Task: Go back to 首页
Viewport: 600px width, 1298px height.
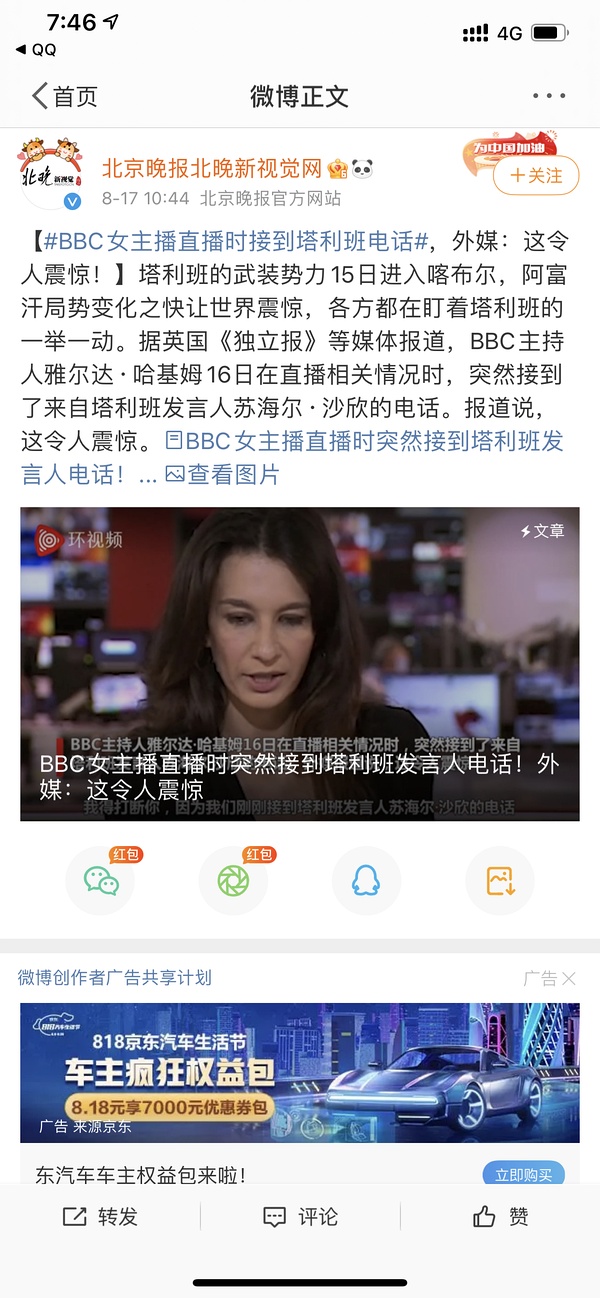Action: tap(65, 96)
